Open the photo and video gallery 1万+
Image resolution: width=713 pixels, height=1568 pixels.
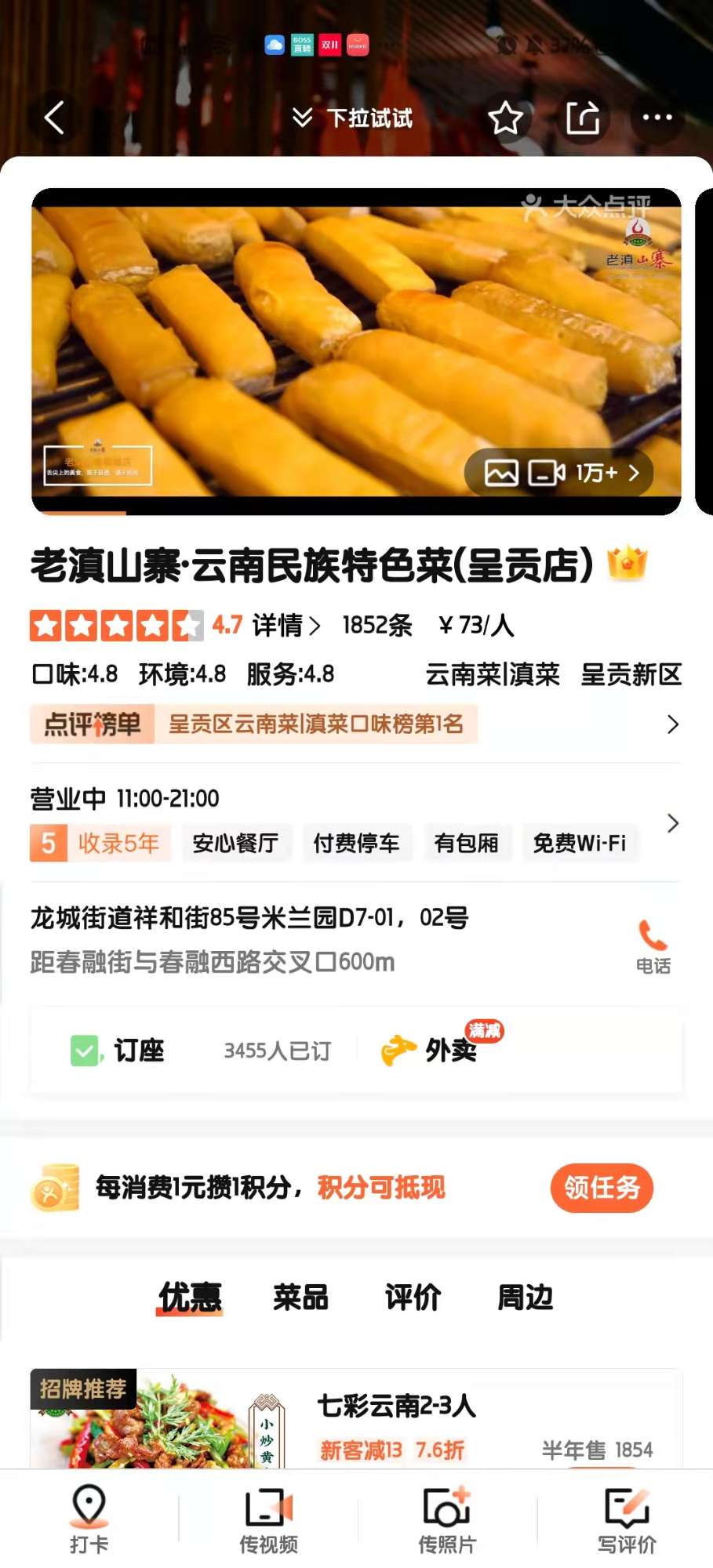coord(559,473)
